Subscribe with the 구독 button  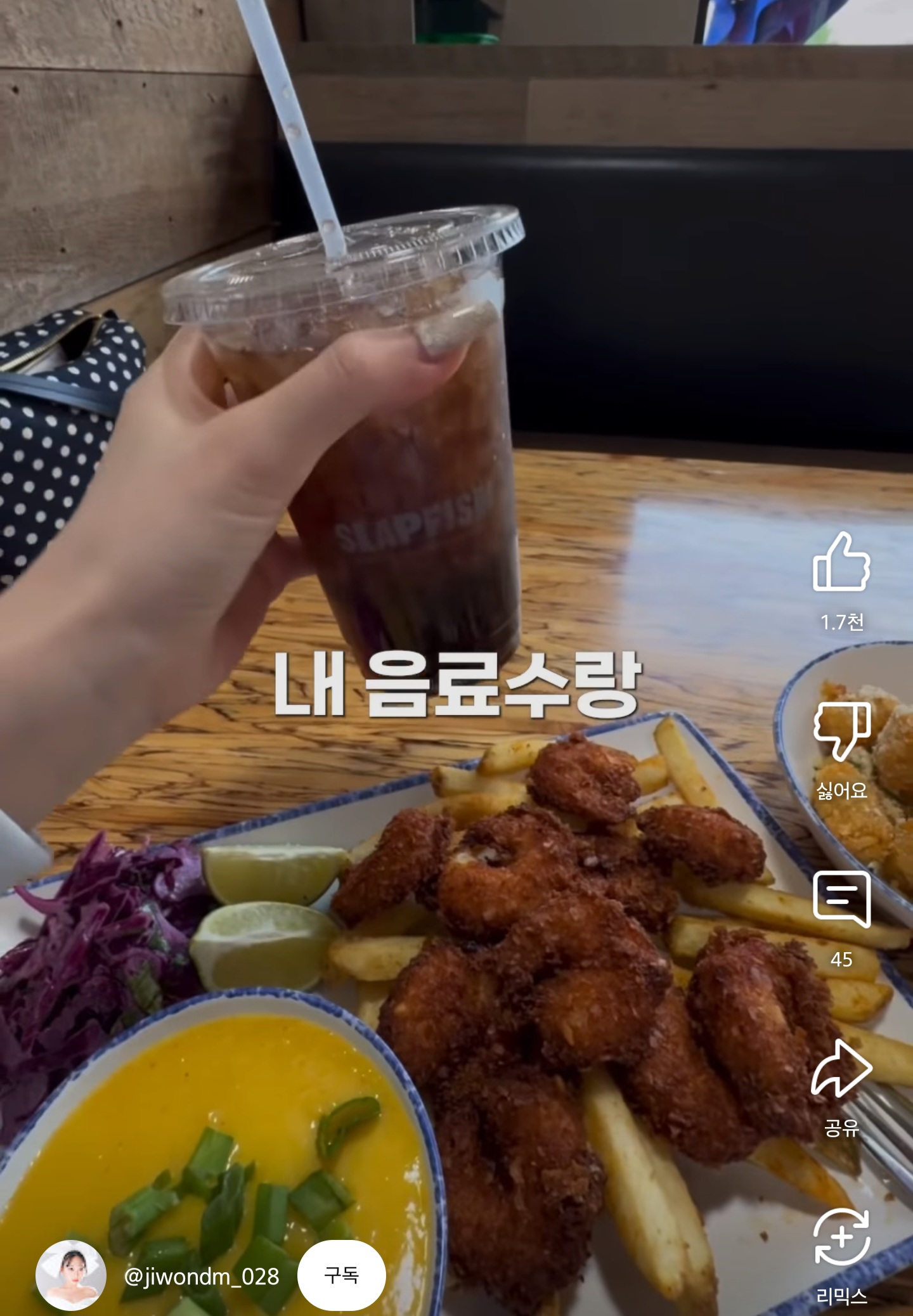point(342,1275)
